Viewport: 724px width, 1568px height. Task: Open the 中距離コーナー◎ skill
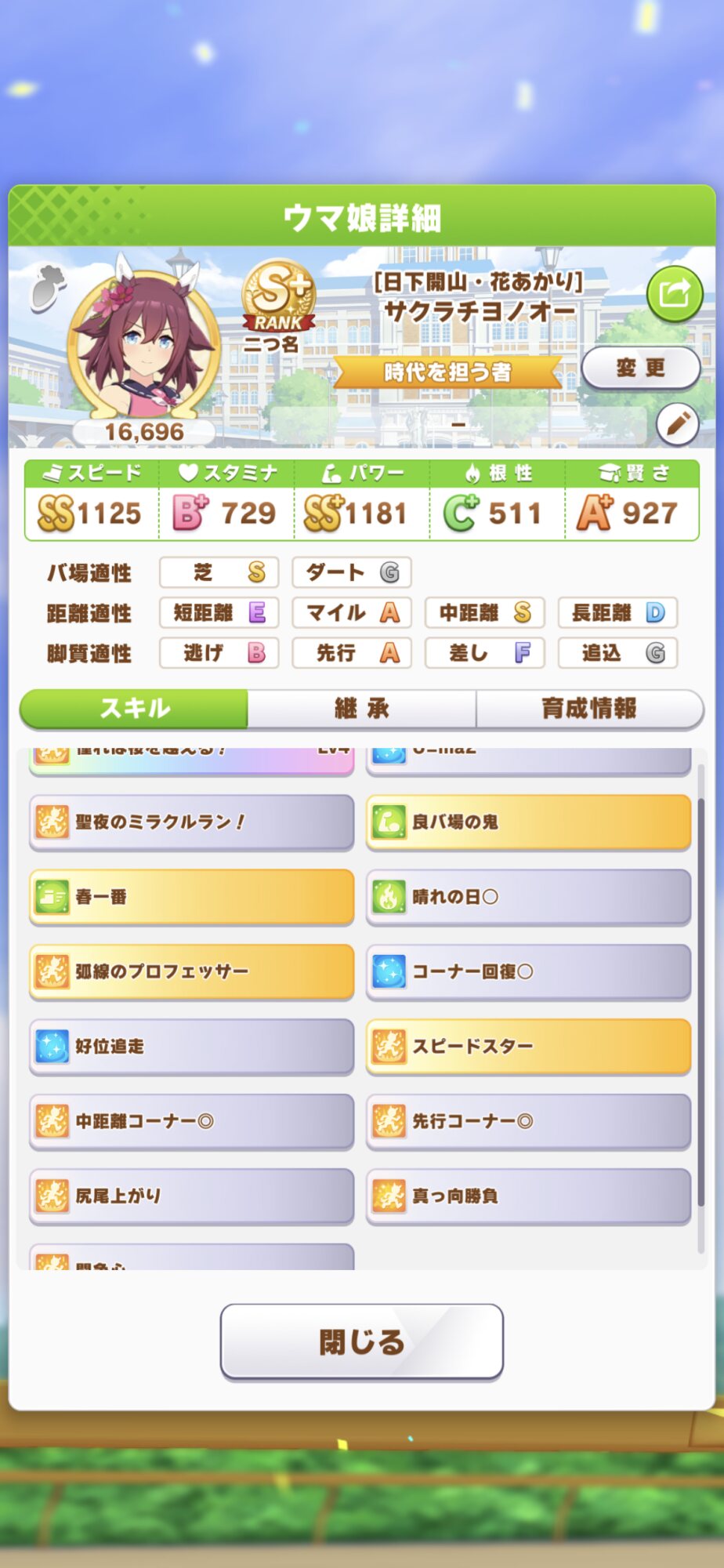pos(191,1121)
